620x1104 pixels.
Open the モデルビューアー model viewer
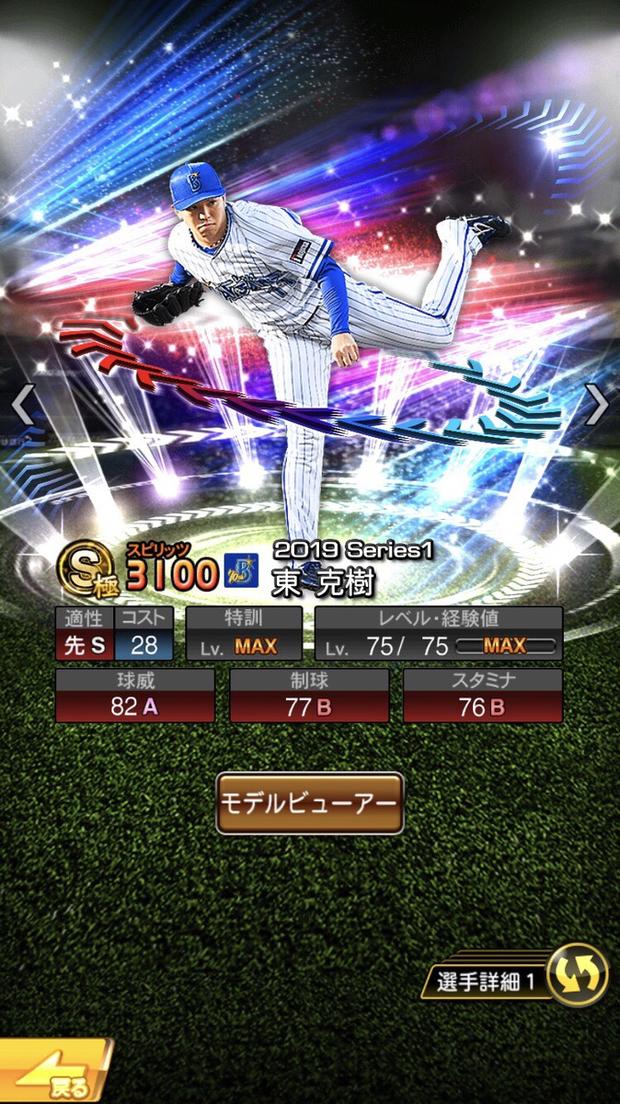[310, 803]
